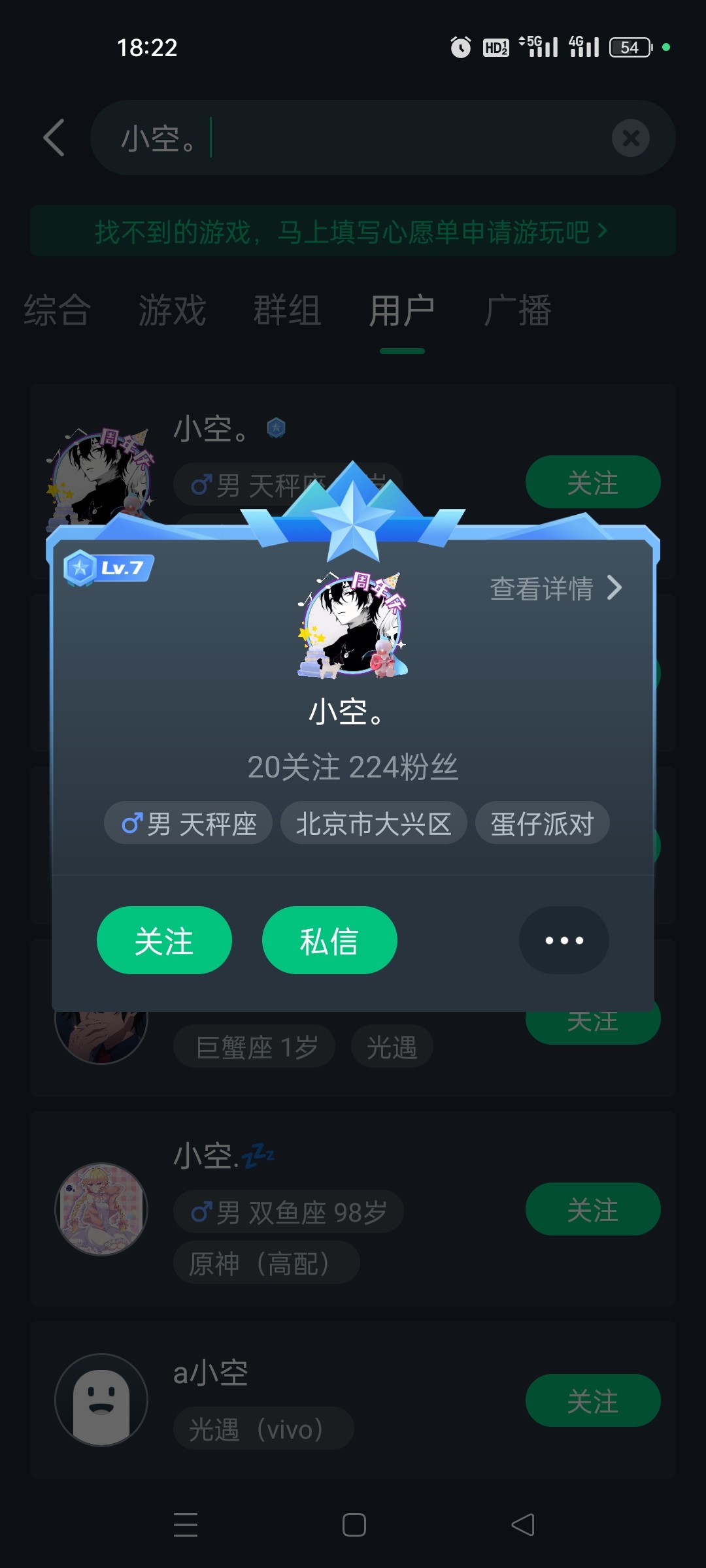Open 查看详情 to view the profile details

click(x=556, y=588)
